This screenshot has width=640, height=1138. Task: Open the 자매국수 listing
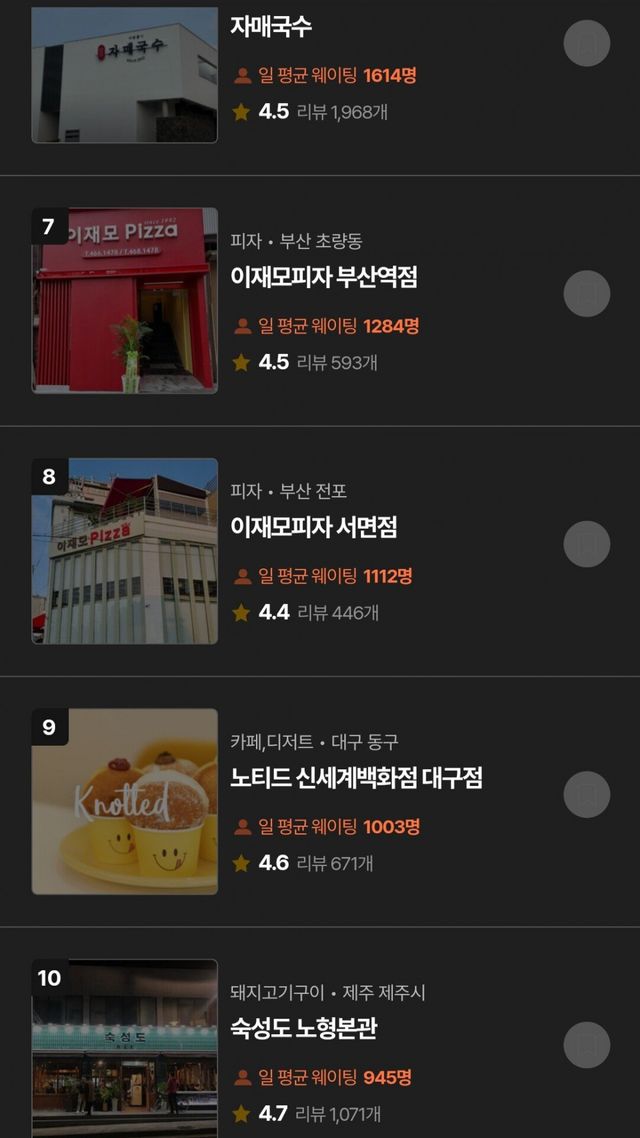point(271,27)
